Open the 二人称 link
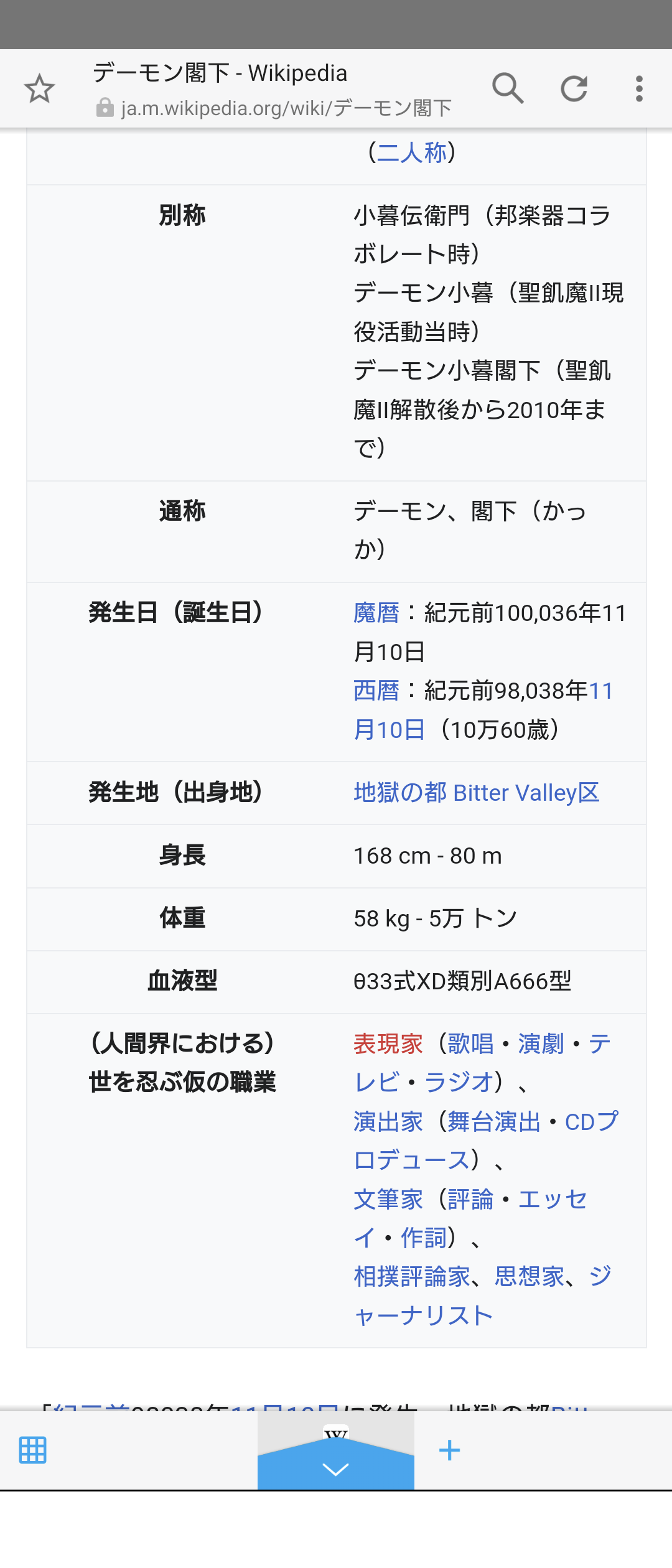This screenshot has height=1568, width=672. click(x=412, y=152)
